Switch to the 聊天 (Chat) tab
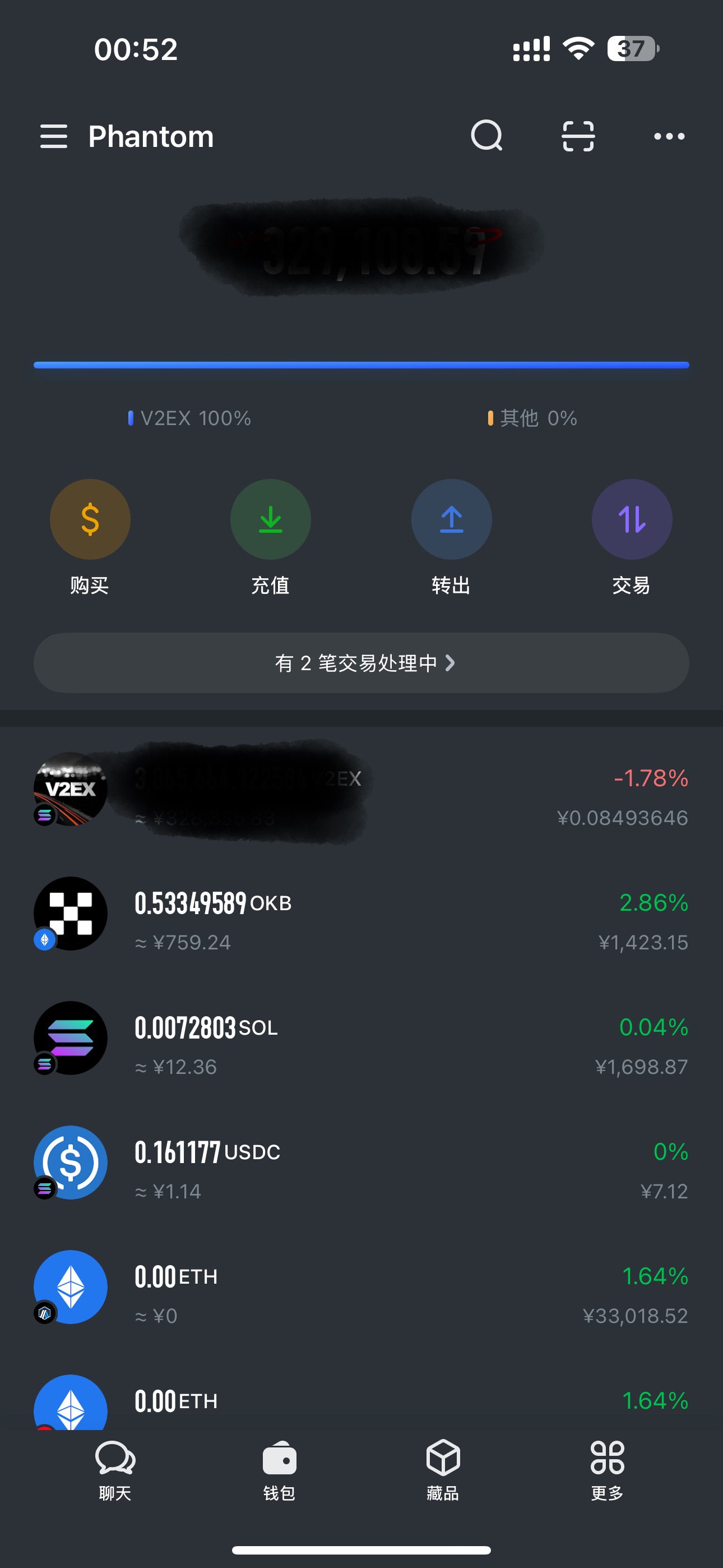The height and width of the screenshot is (1568, 723). 115,1468
